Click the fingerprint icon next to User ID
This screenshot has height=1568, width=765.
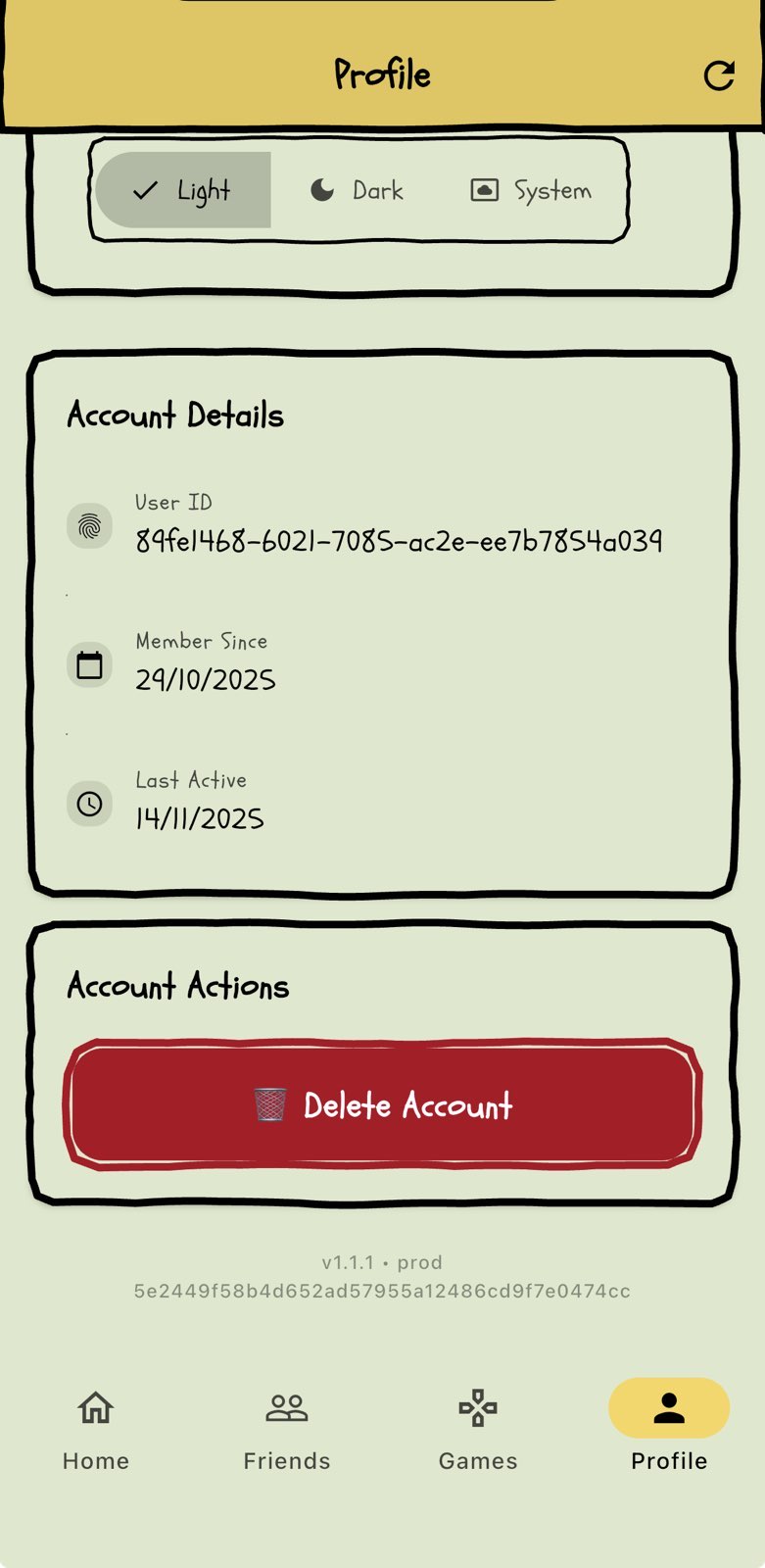pos(89,525)
